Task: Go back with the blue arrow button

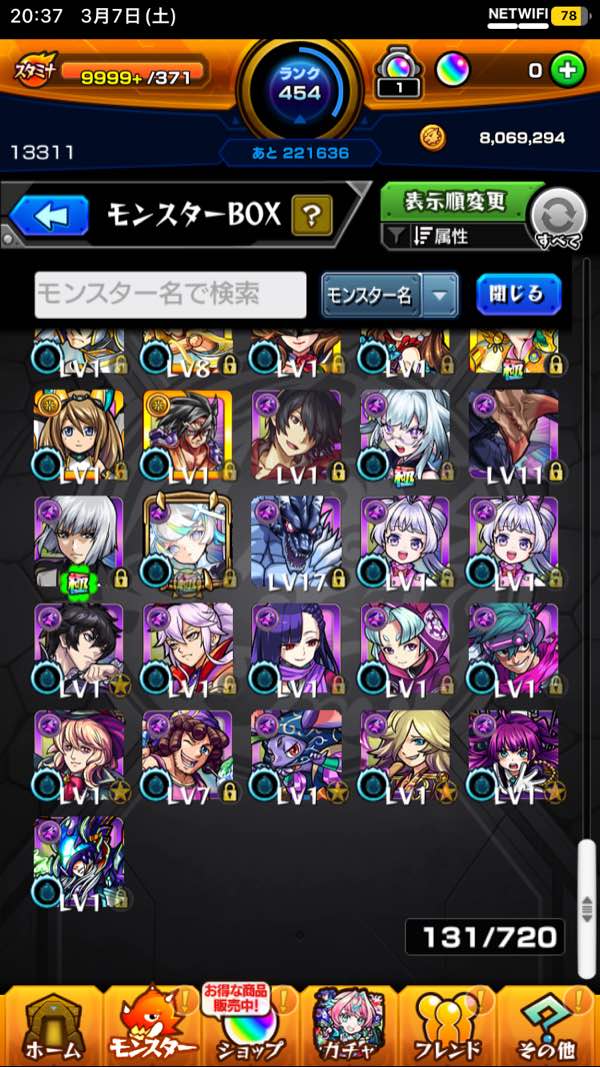Action: click(x=49, y=214)
